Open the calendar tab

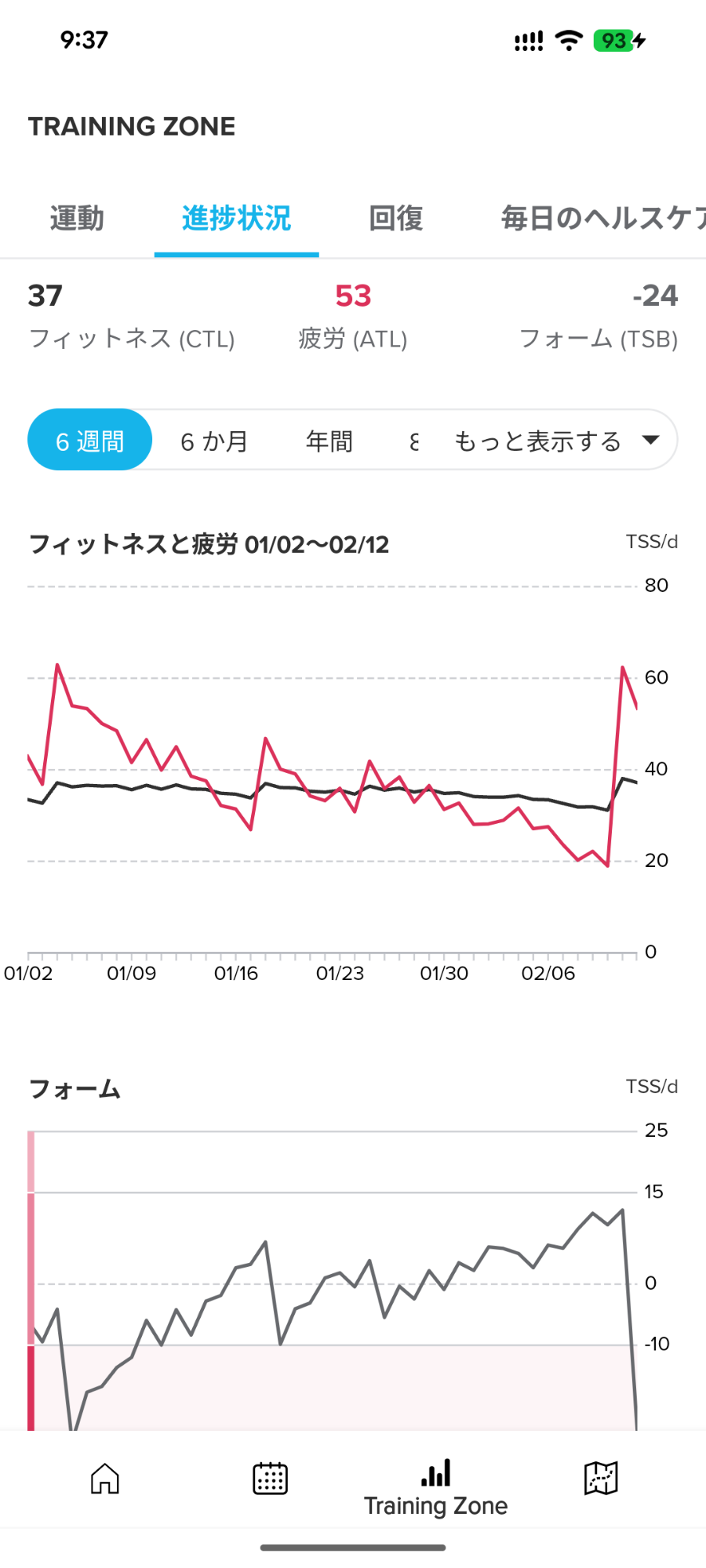[x=270, y=1479]
